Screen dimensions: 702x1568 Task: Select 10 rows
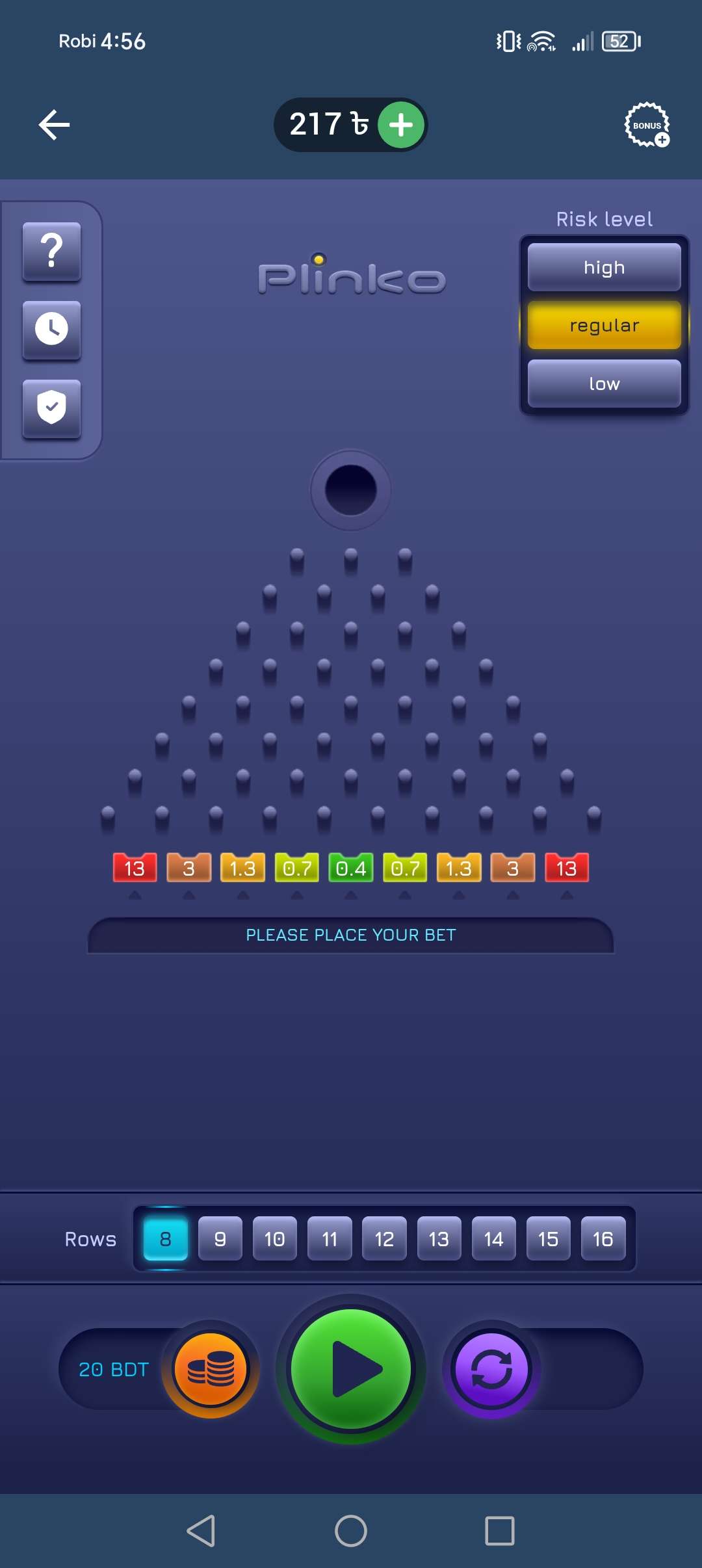coord(275,1239)
